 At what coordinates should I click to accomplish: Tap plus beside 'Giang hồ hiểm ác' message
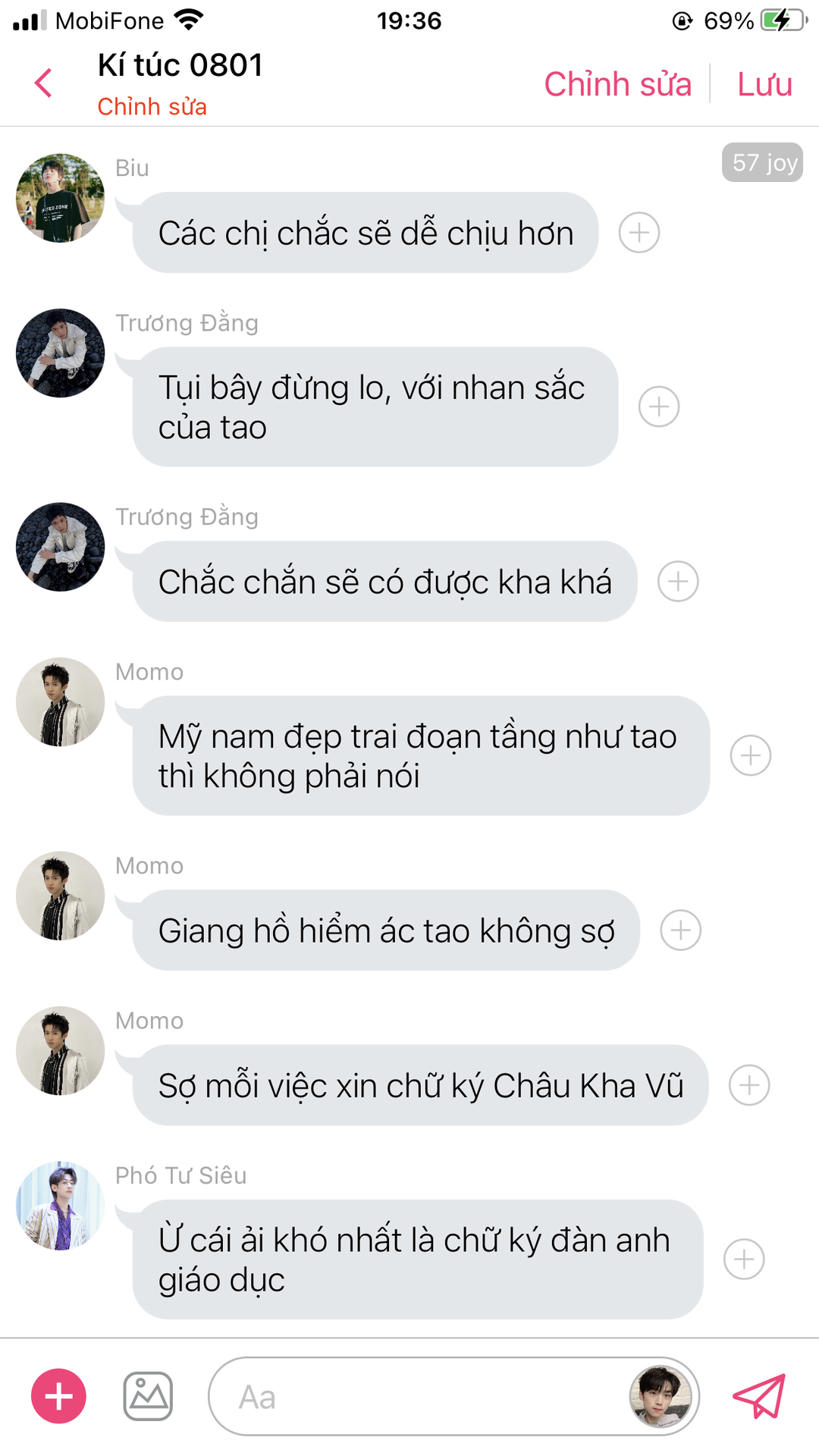pos(680,930)
